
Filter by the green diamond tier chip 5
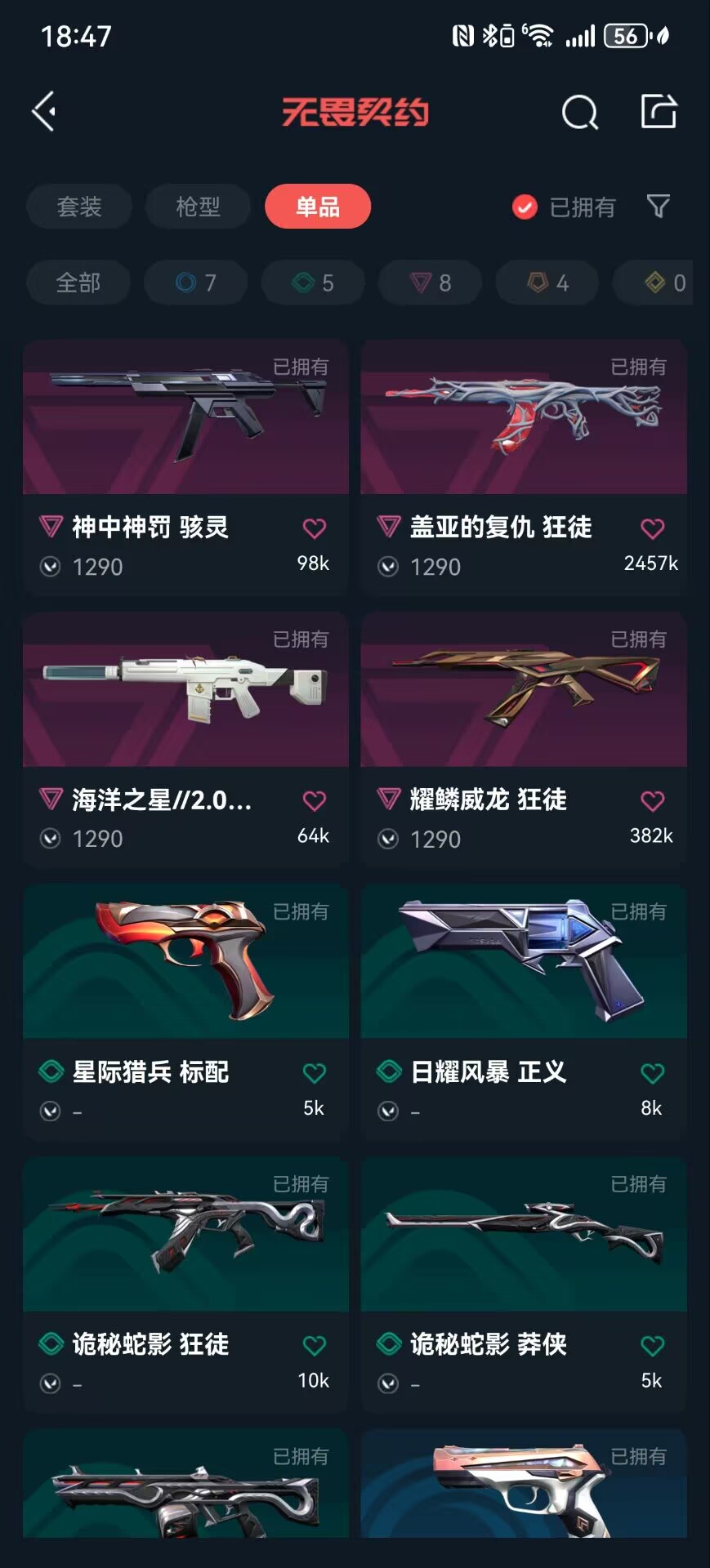(313, 283)
